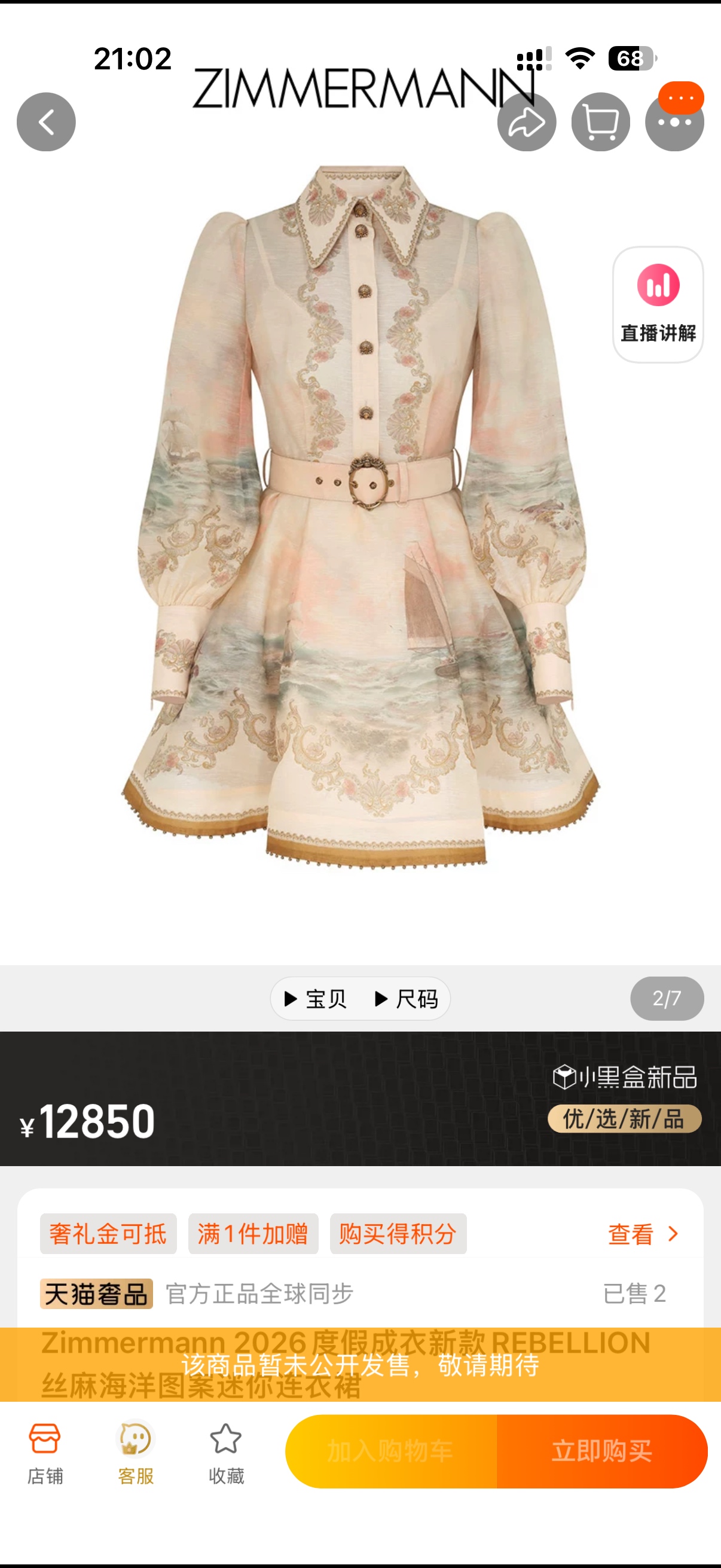Screen dimensions: 721x1568
Task: Visit the 店铺 store page
Action: click(x=45, y=1452)
